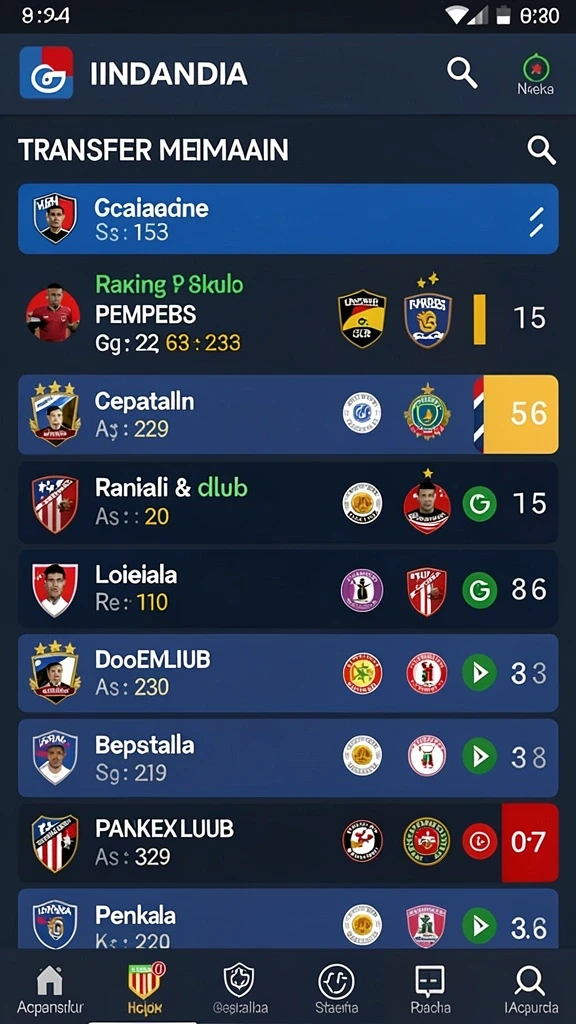Screen dimensions: 576x1024
Task: Tap the green play icon in DooEMLIUB row
Action: click(x=479, y=673)
